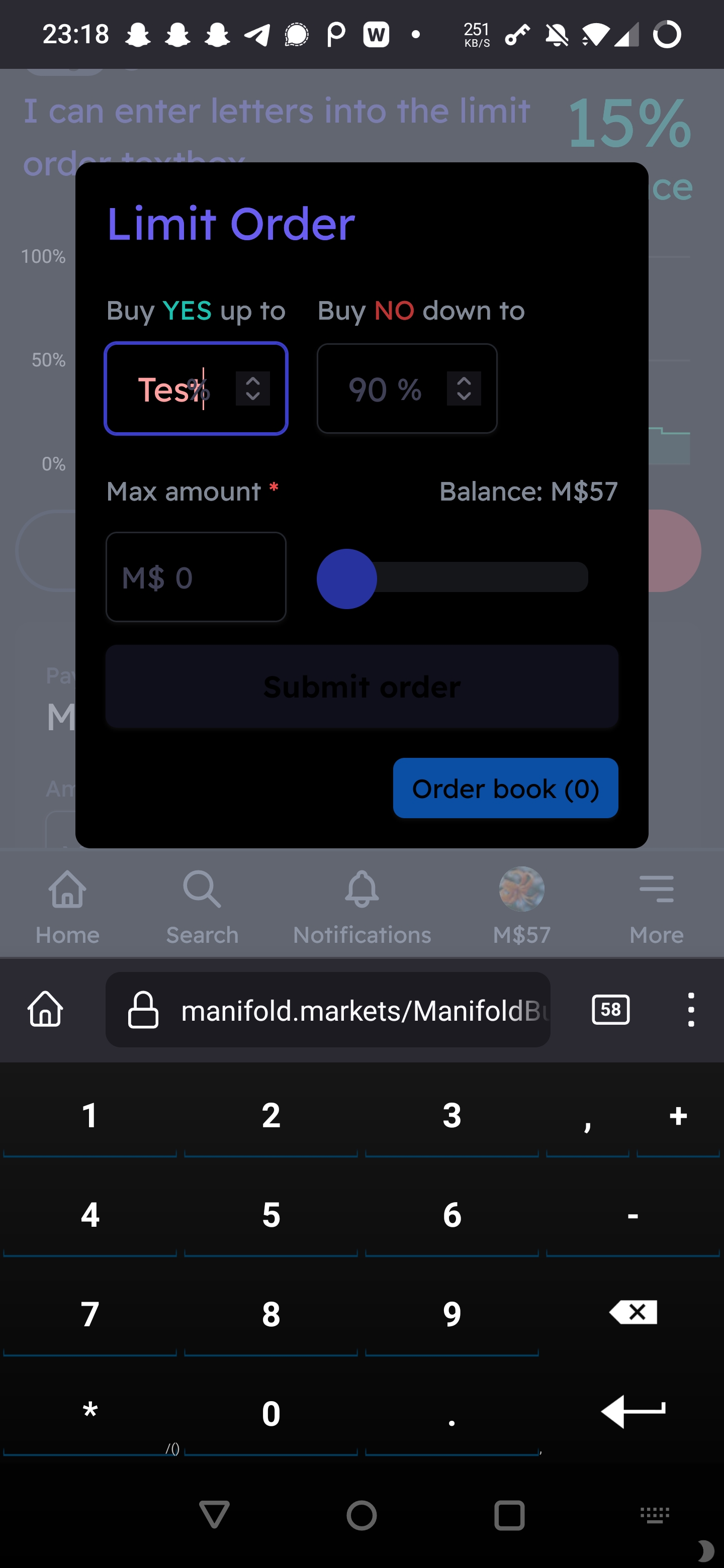Viewport: 724px width, 1568px height.
Task: Delete a character with the backspace key
Action: pos(632,1313)
